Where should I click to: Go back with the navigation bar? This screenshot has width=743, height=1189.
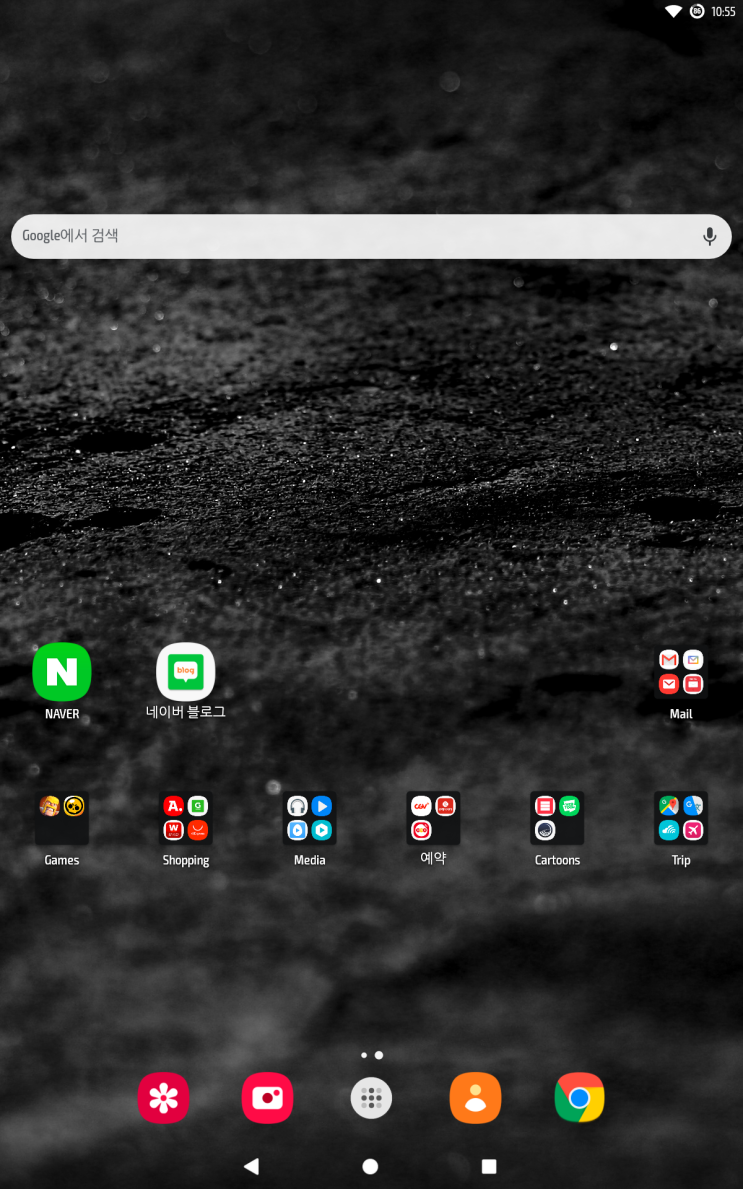(x=252, y=1166)
